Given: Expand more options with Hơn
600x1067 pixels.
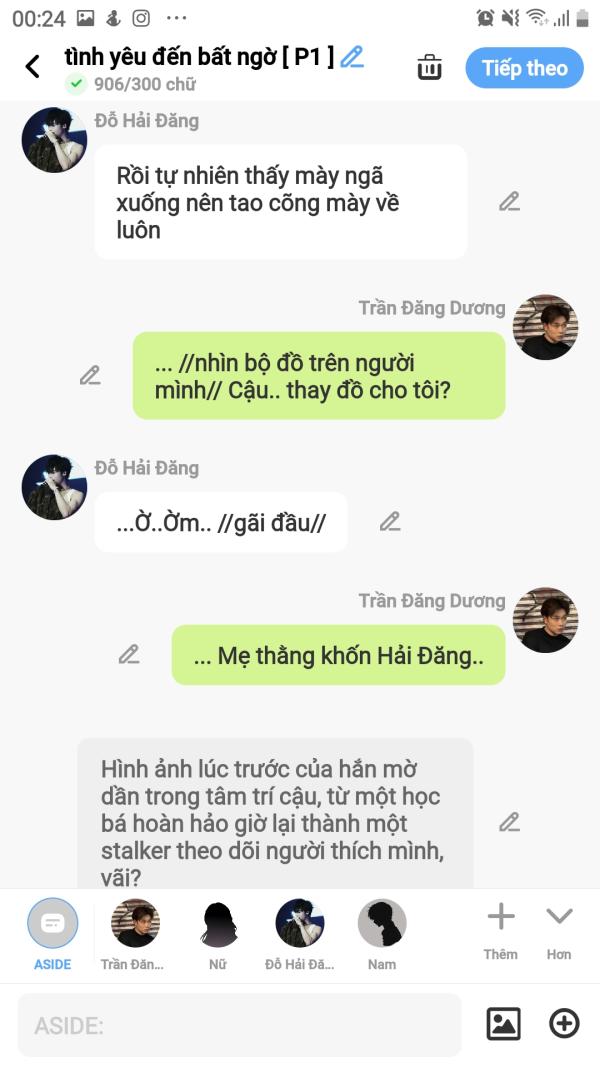Looking at the screenshot, I should (559, 928).
